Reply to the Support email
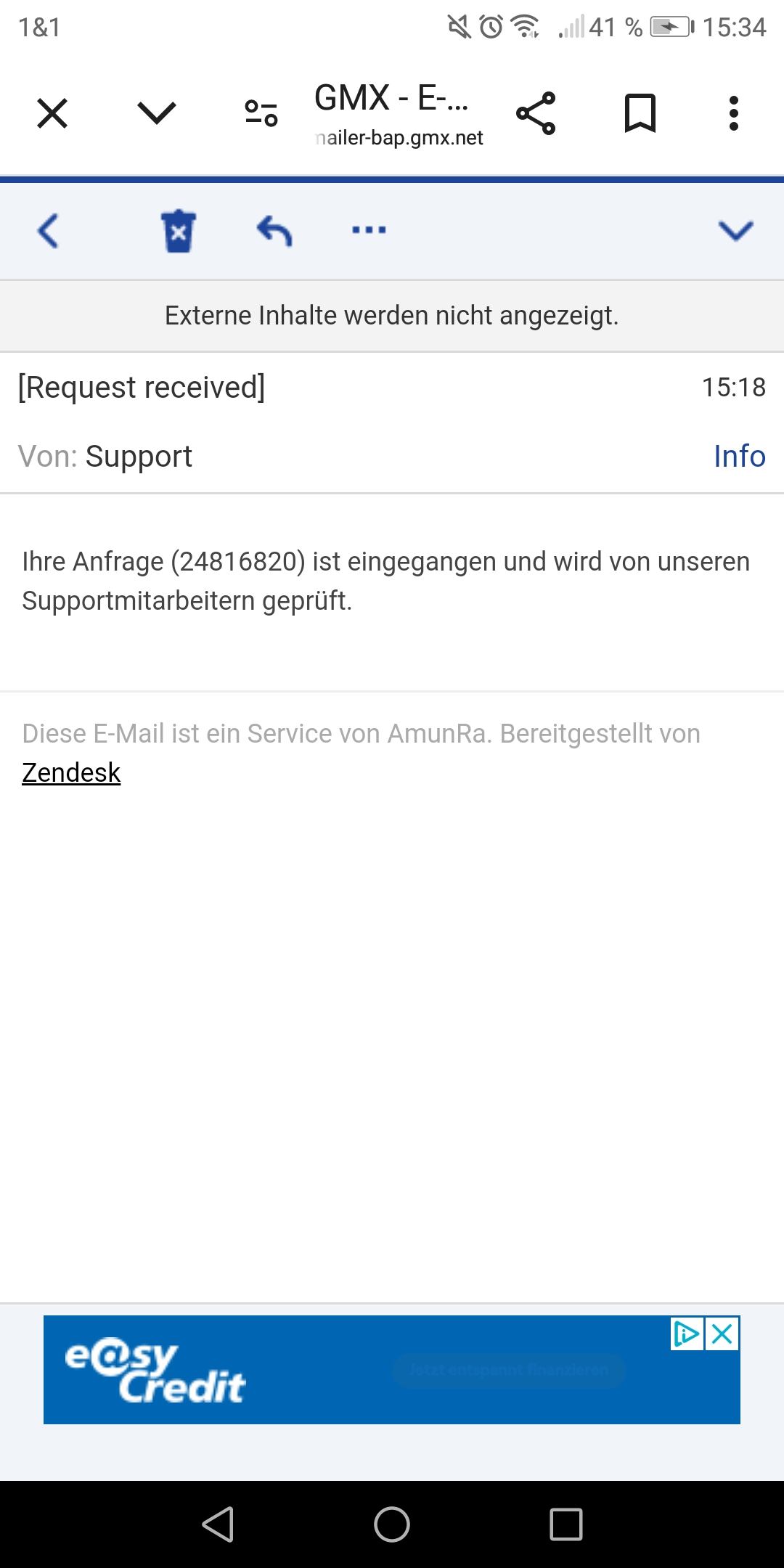 [274, 232]
